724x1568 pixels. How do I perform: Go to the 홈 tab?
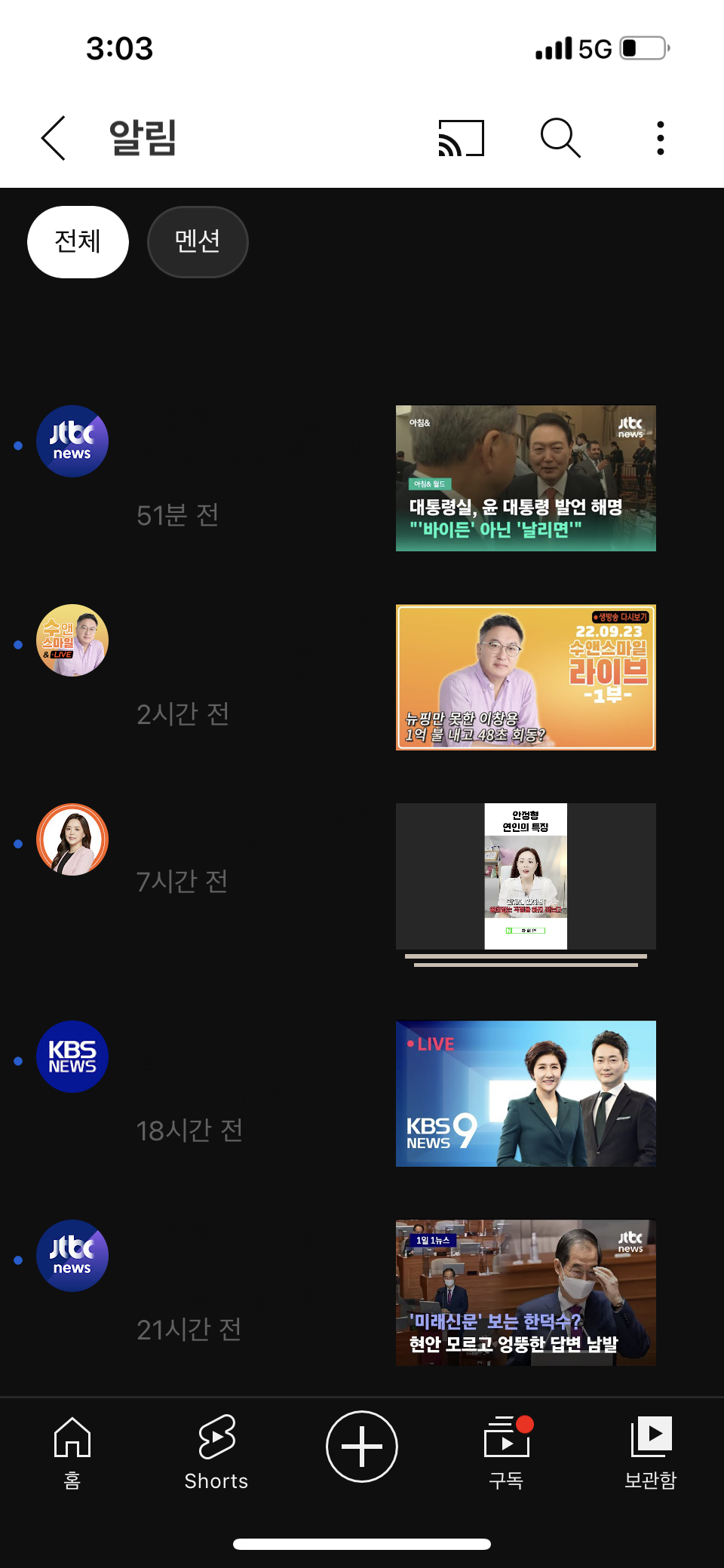pyautogui.click(x=72, y=1452)
